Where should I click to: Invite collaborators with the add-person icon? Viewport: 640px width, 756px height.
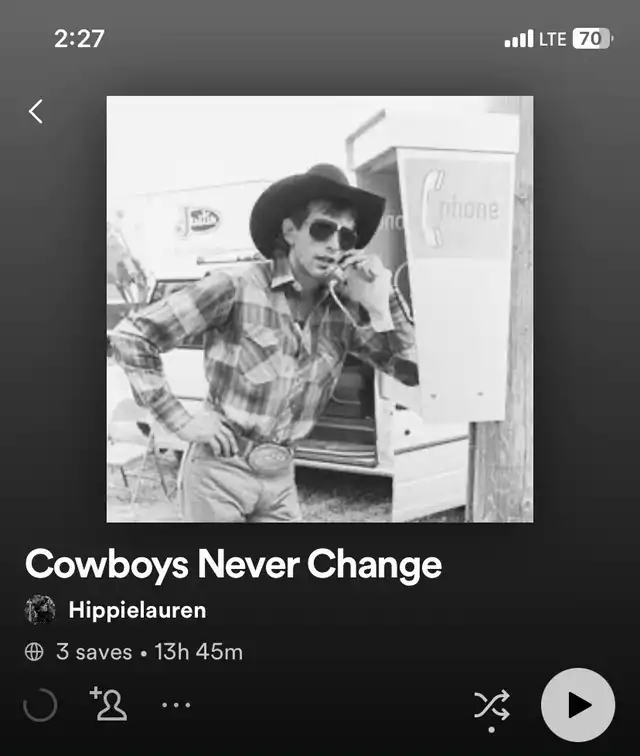tap(108, 704)
